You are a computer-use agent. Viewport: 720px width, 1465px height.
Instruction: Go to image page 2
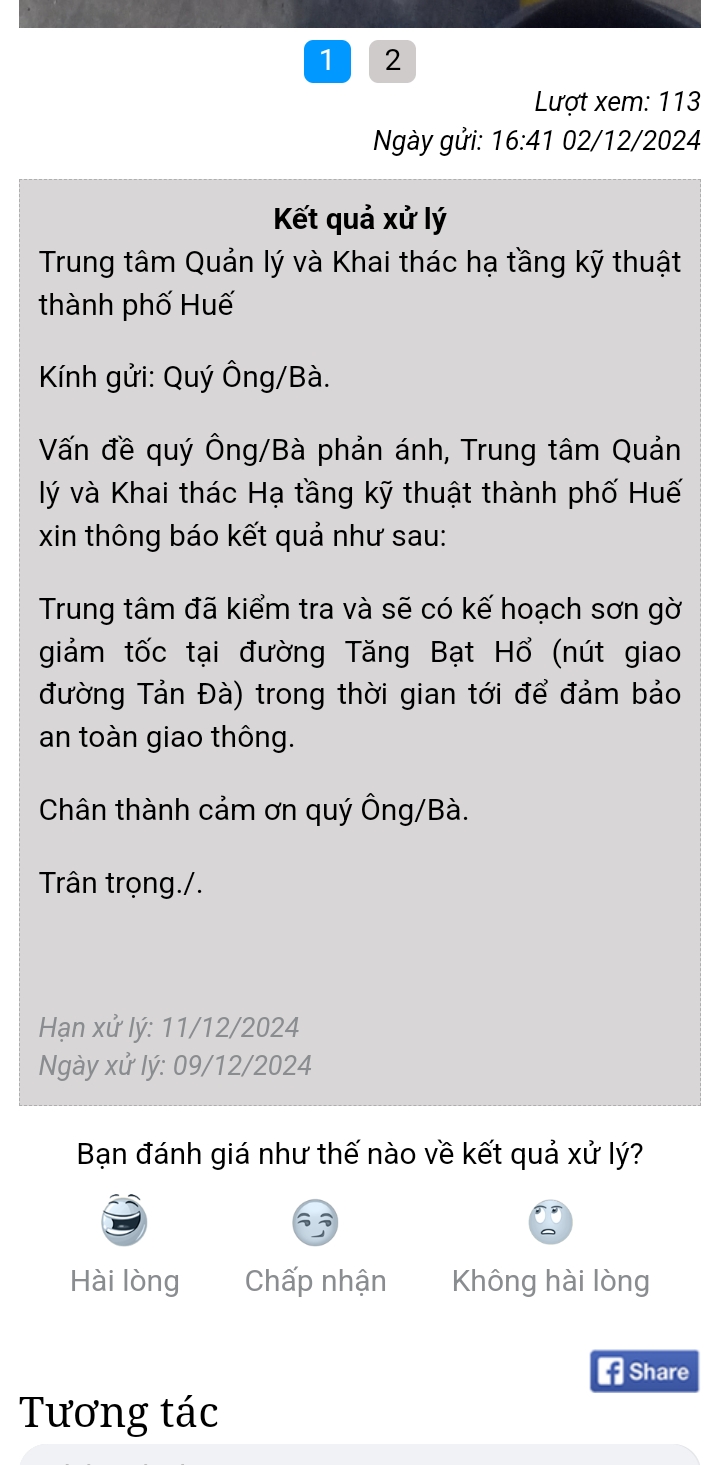tap(392, 61)
